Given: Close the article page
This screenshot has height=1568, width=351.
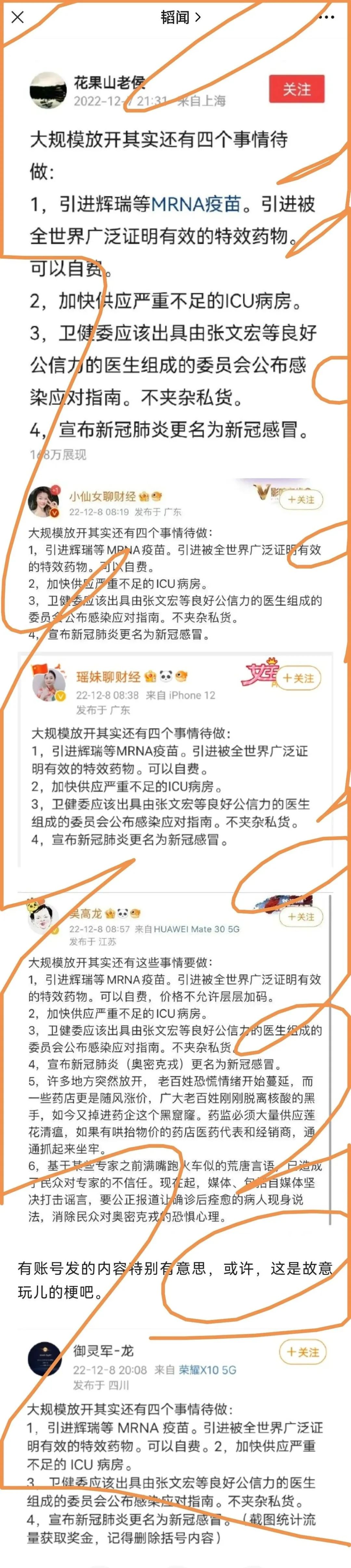Looking at the screenshot, I should (18, 17).
